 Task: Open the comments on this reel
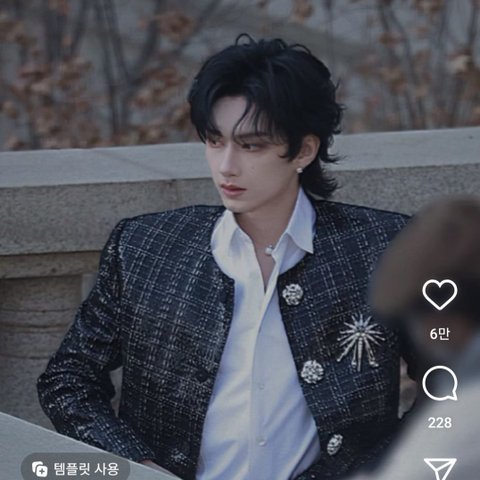pos(440,383)
